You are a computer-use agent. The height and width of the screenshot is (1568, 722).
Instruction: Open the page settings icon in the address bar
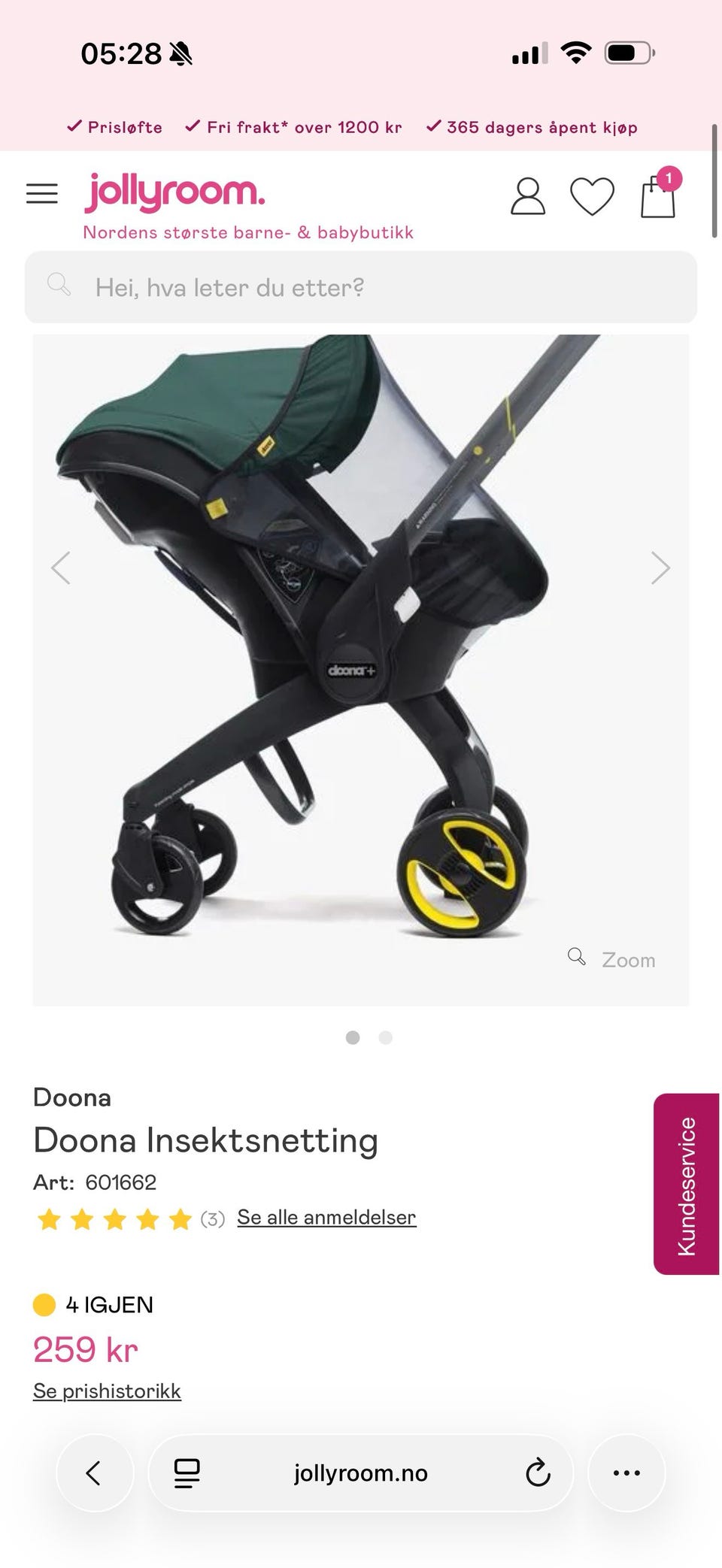click(x=187, y=1473)
